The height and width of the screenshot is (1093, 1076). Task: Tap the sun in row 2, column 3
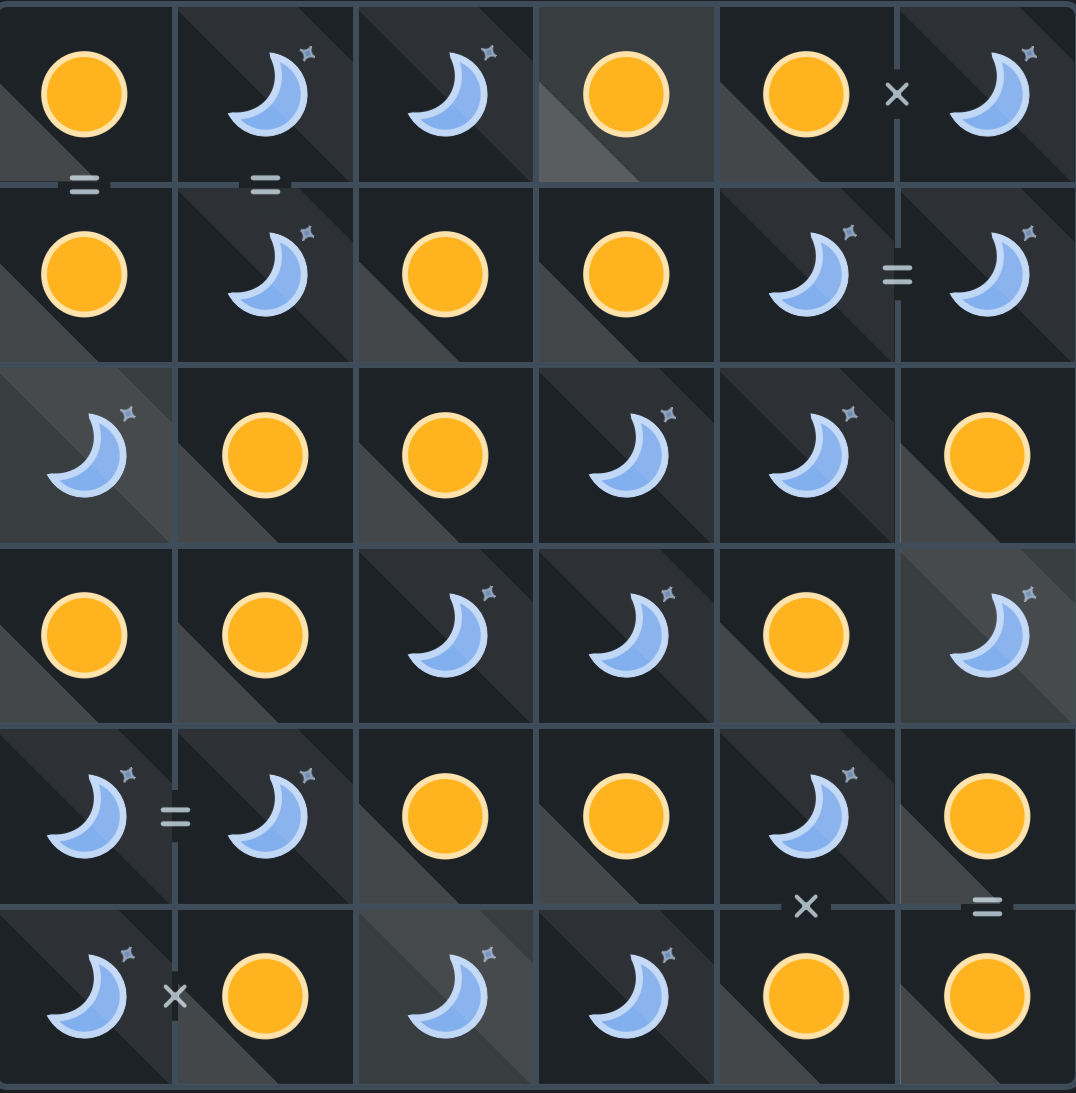pyautogui.click(x=445, y=274)
